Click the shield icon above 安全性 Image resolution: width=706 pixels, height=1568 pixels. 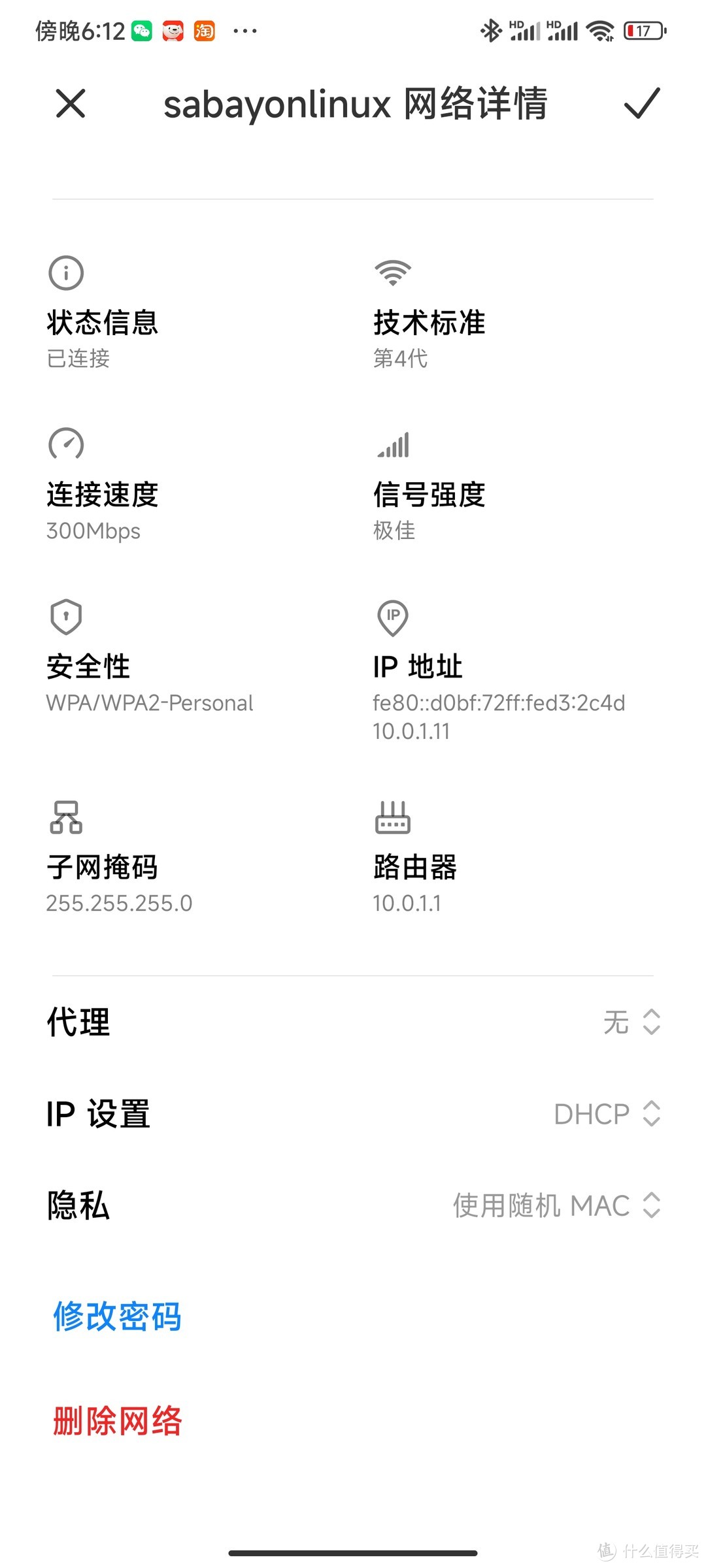pos(65,617)
